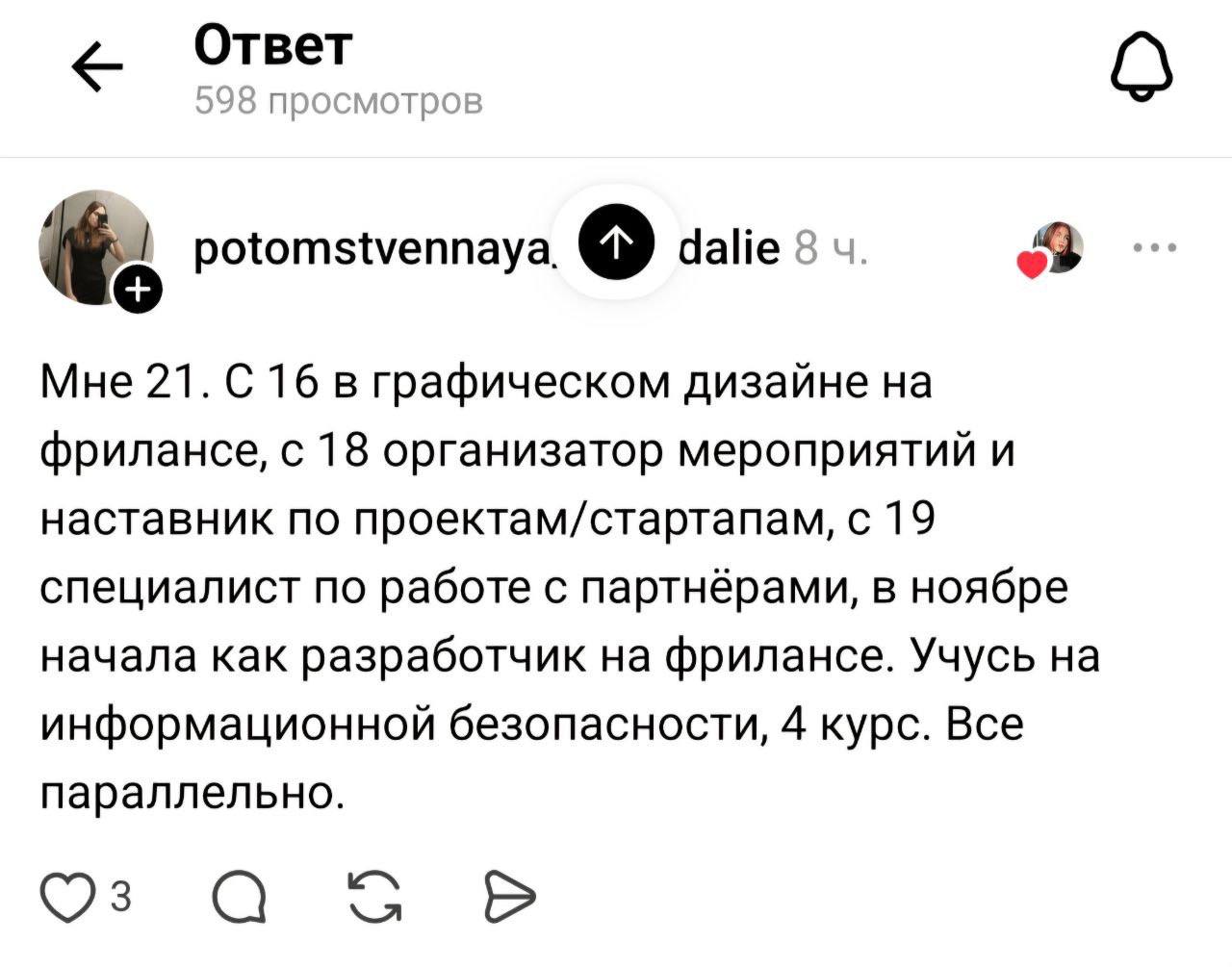Viewport: 1232px width, 967px height.
Task: Share the reply via the send icon
Action: (507, 898)
